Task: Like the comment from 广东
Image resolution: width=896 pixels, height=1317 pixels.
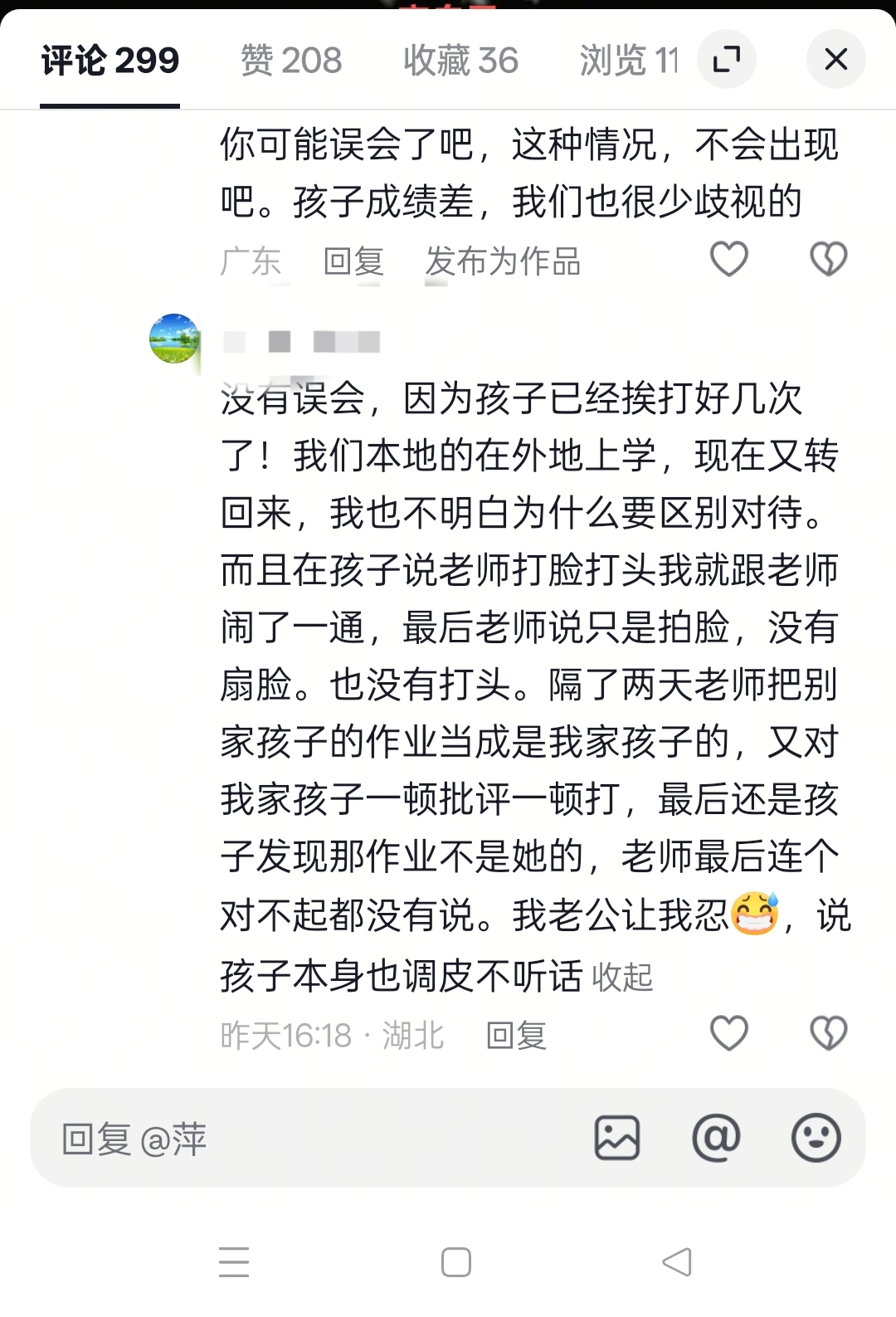Action: point(729,259)
